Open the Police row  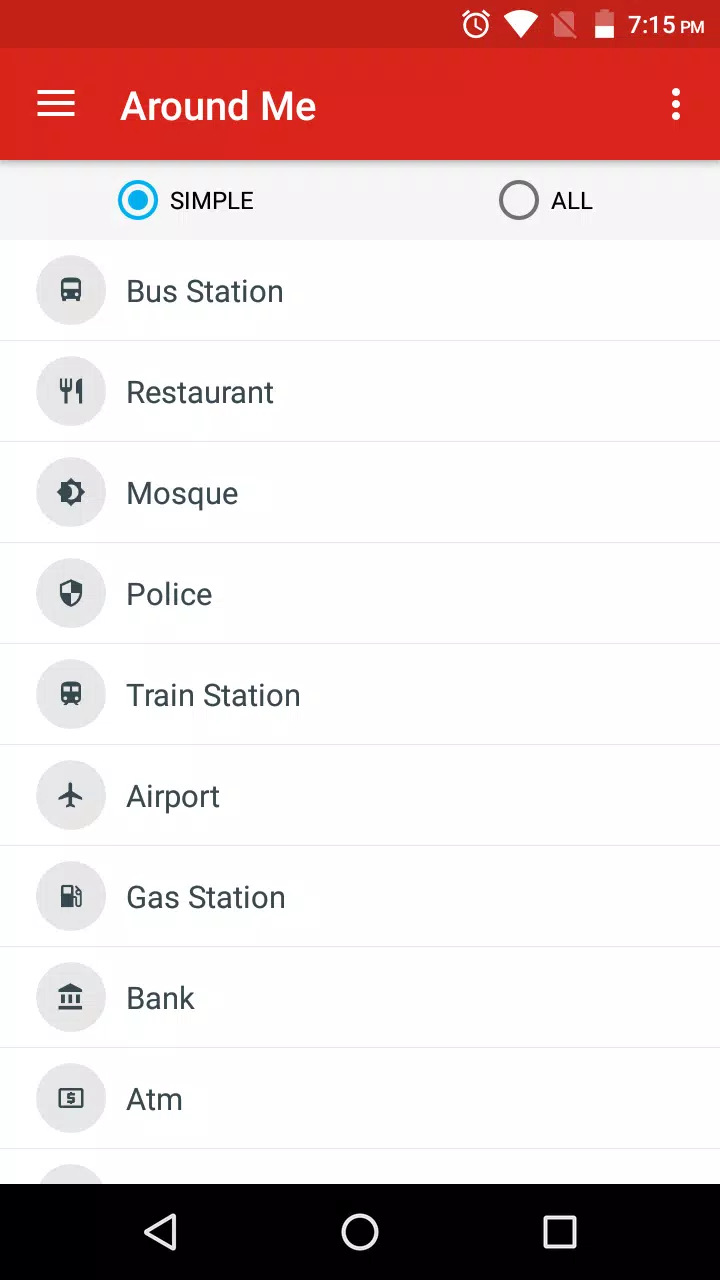[x=360, y=594]
